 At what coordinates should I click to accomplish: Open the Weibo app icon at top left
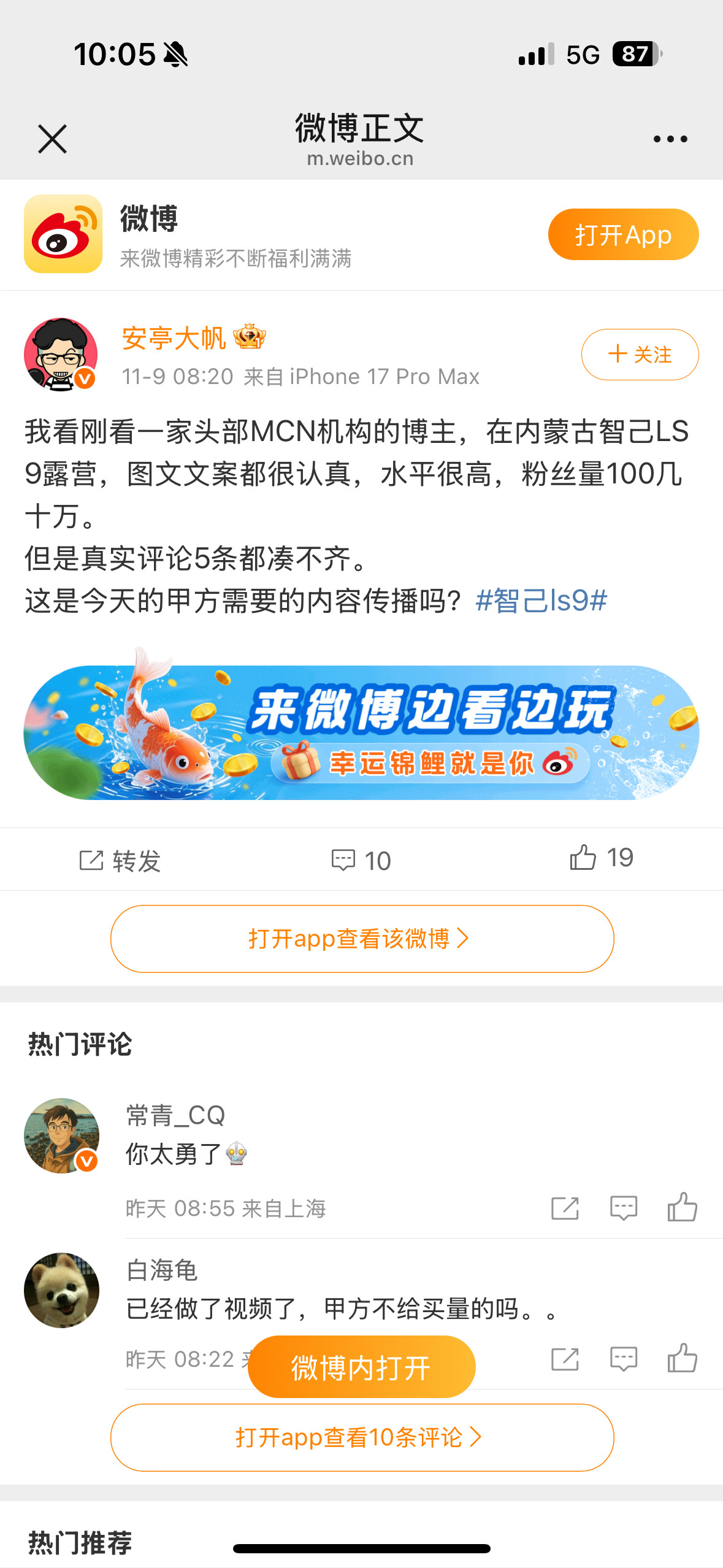coord(63,235)
